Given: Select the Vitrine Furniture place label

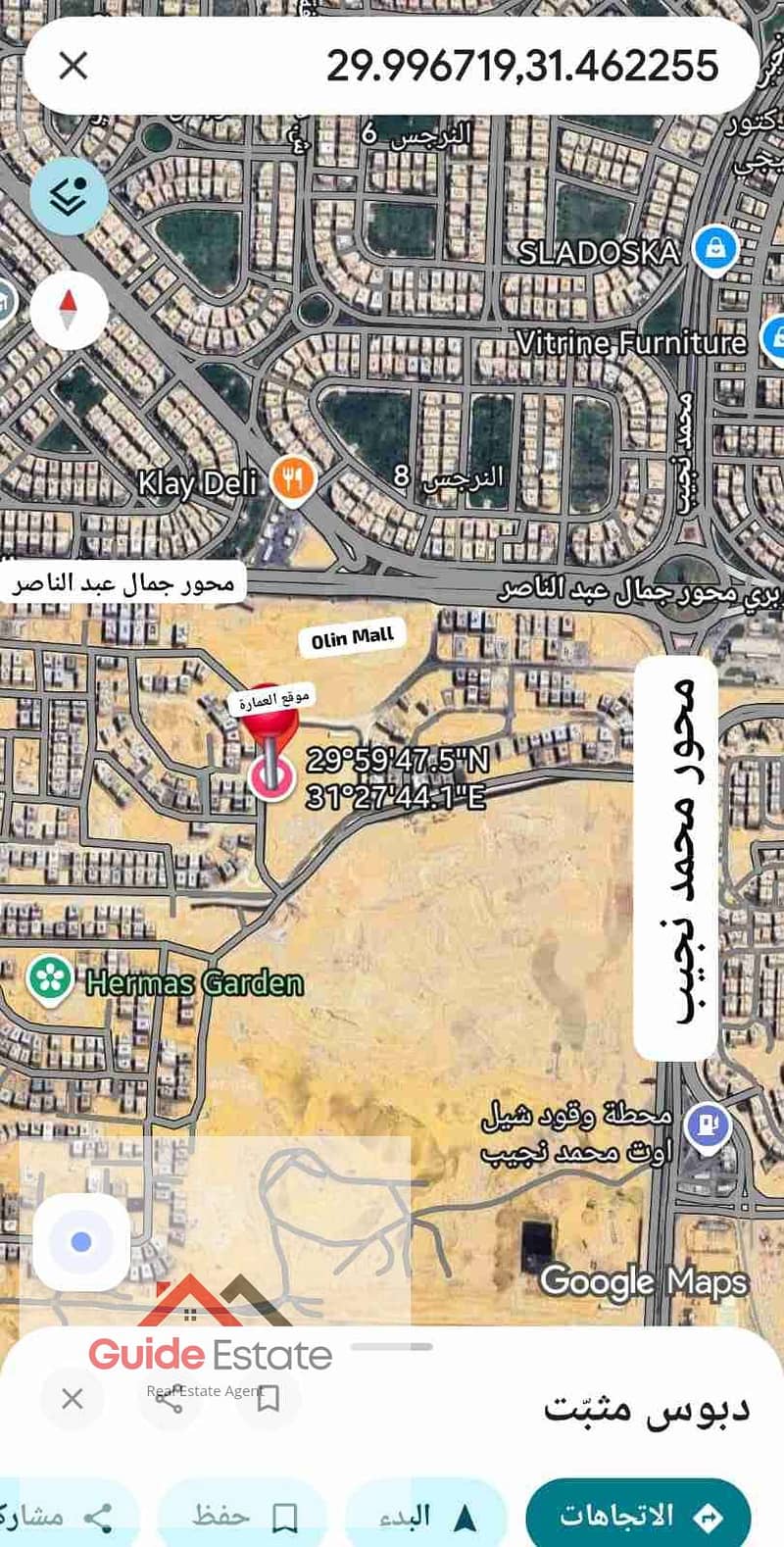Looking at the screenshot, I should (630, 342).
